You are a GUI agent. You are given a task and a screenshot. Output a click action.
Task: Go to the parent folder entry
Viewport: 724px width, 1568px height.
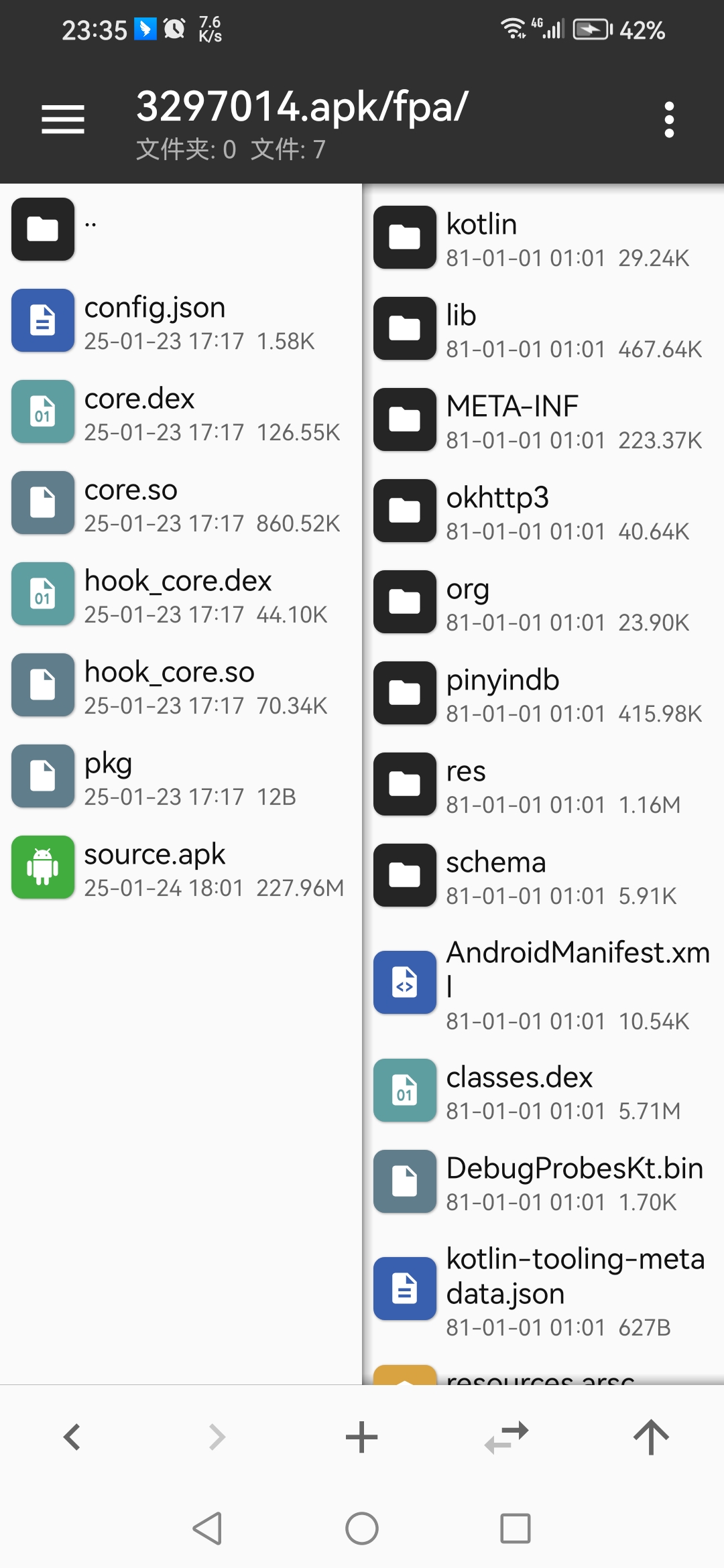pos(181,229)
